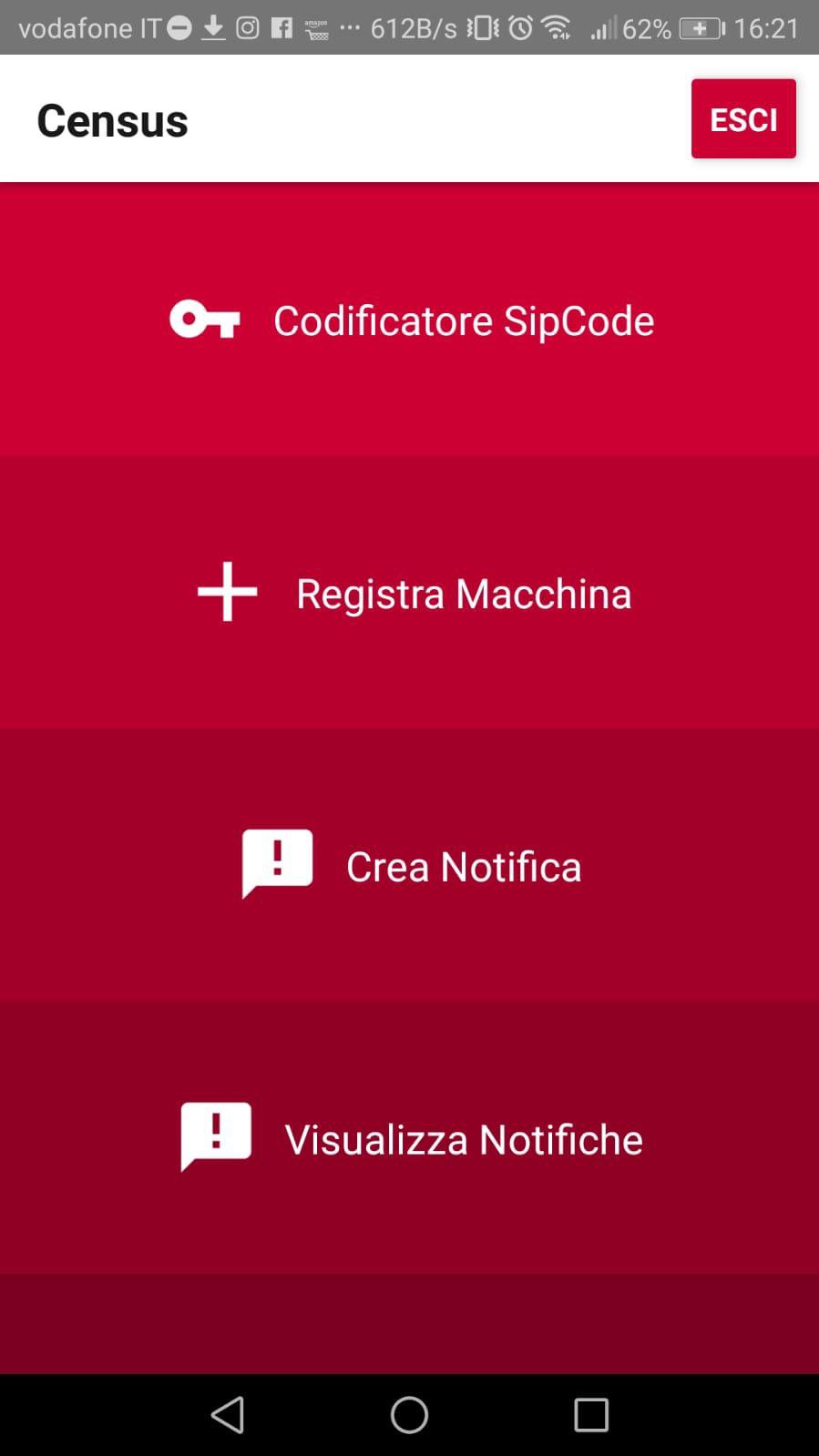Open the Instagram icon in the status bar
819x1456 pixels.
[247, 28]
